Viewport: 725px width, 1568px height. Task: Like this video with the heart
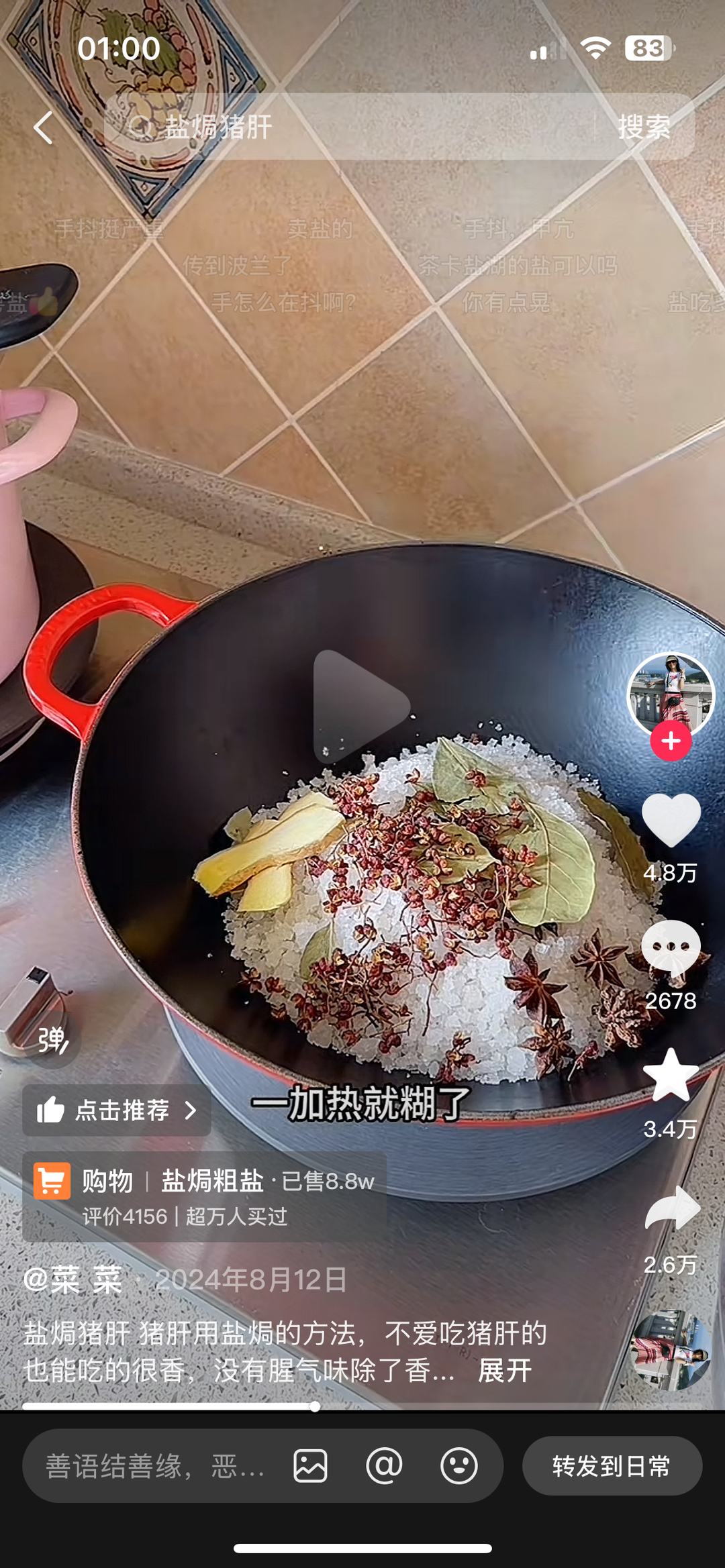tap(671, 820)
